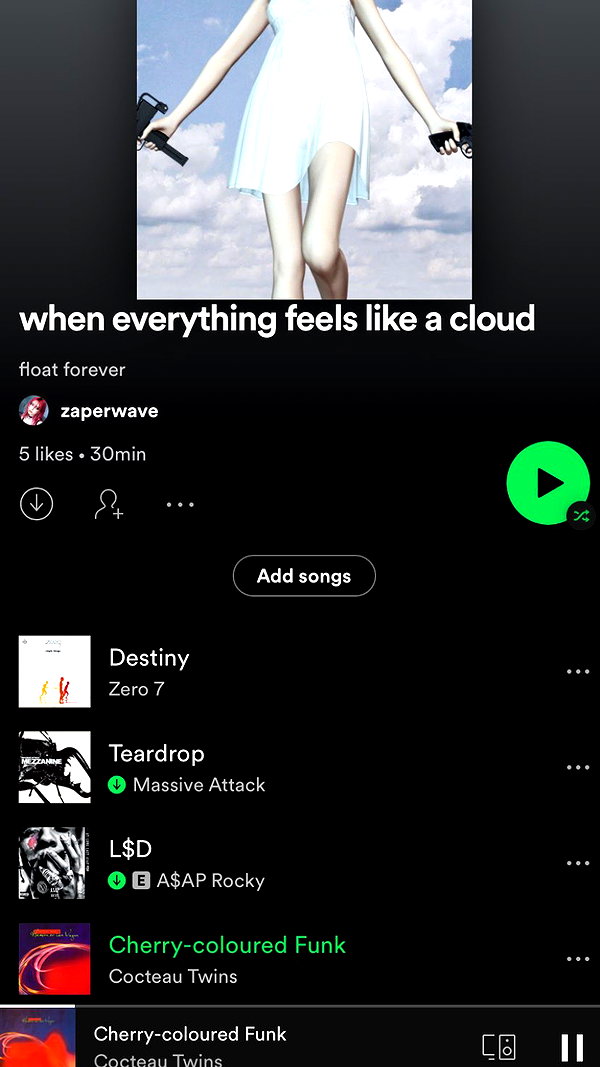Open more options for L$D

(x=578, y=864)
